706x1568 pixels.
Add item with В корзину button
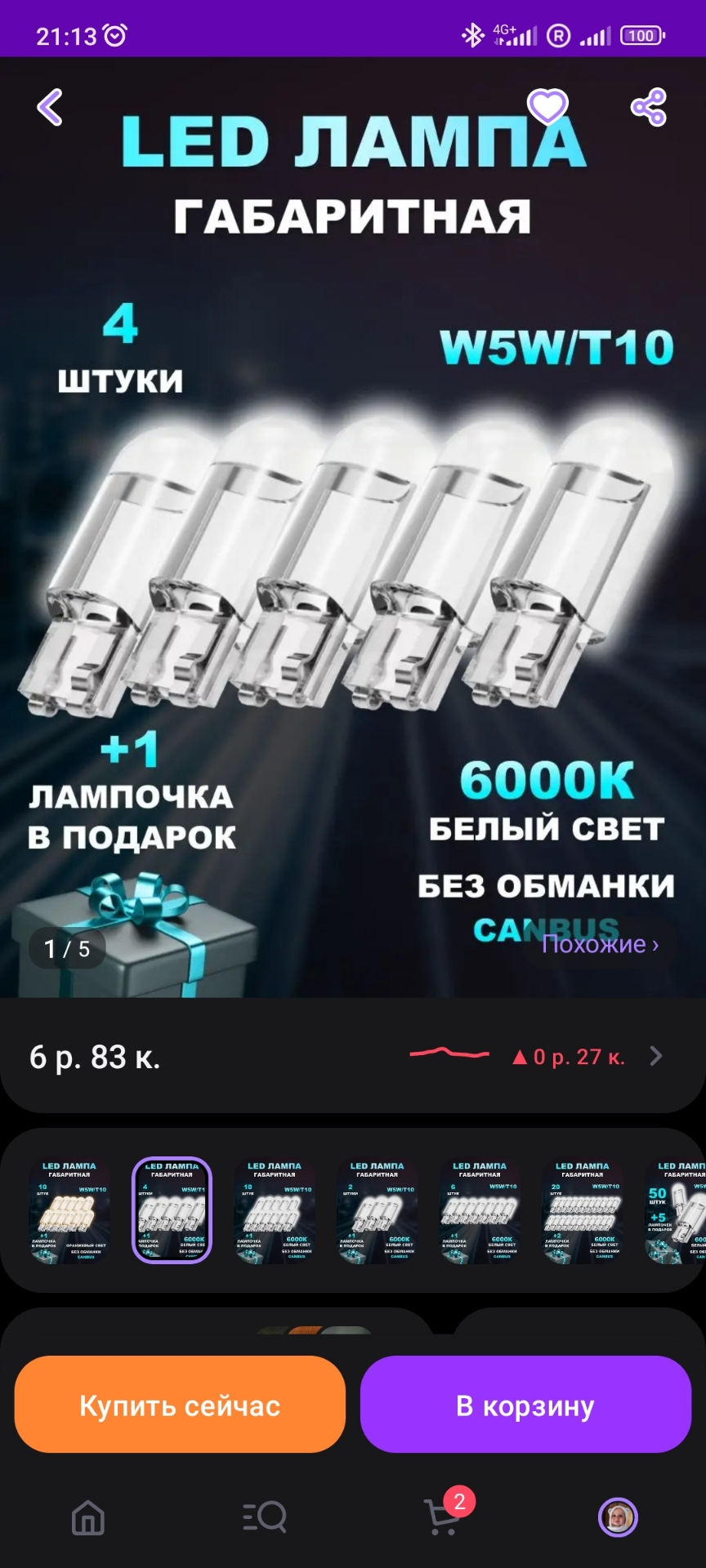pyautogui.click(x=525, y=1405)
